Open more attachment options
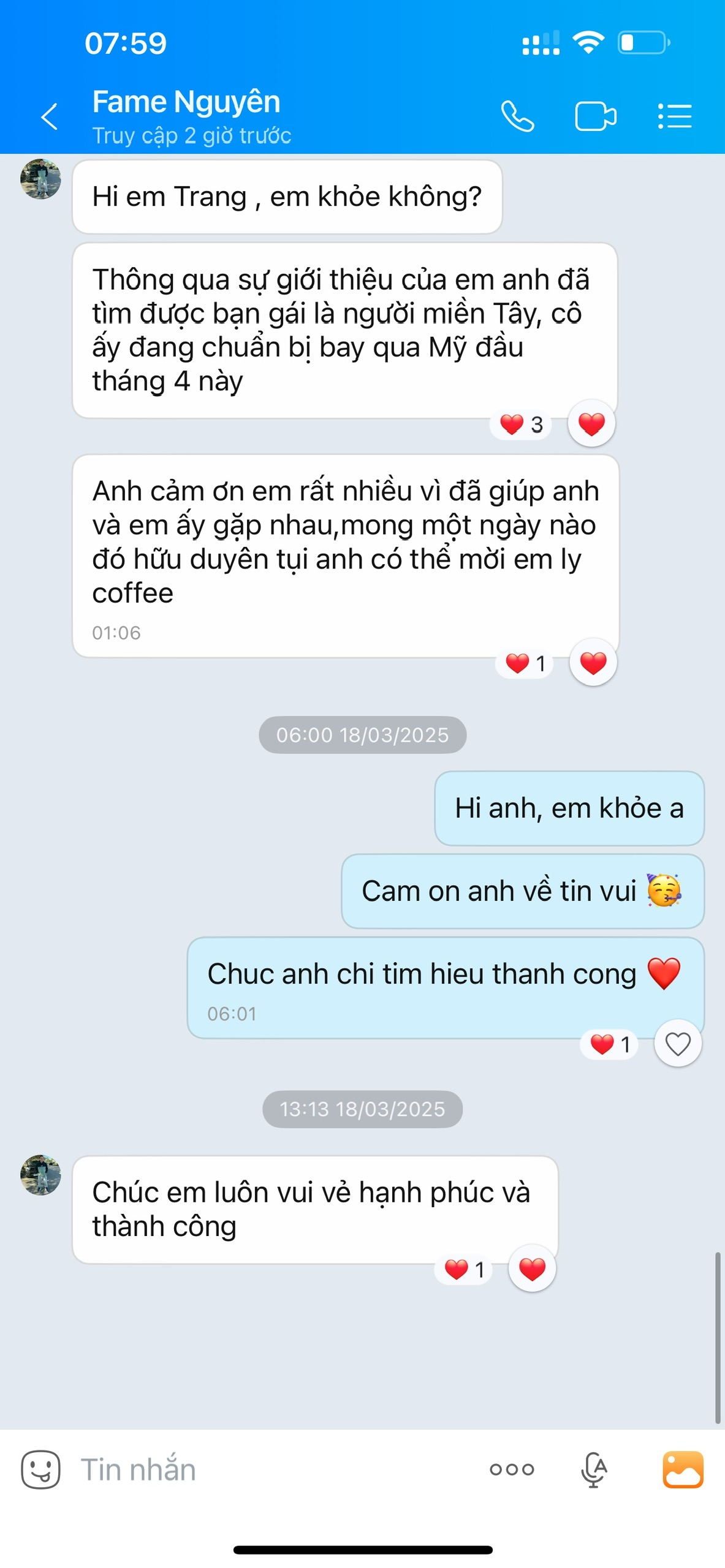This screenshot has height=1568, width=725. click(512, 1469)
